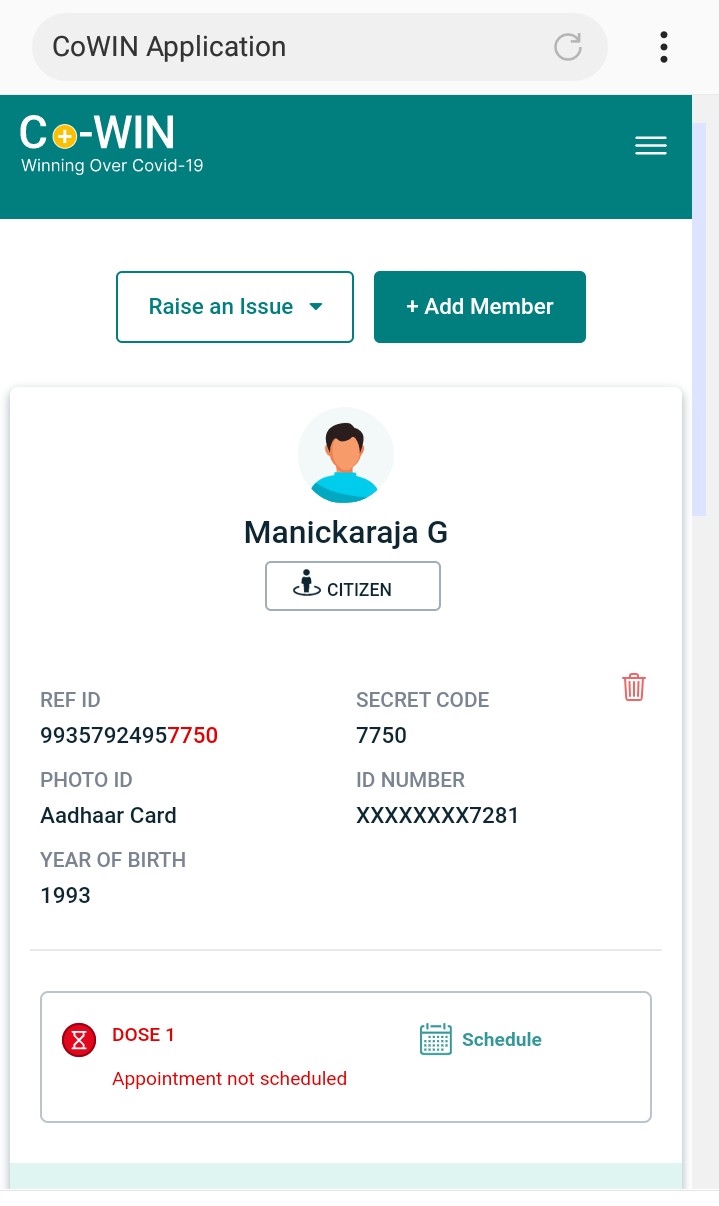Tap the Add Member button
This screenshot has height=1206, width=719.
point(480,307)
